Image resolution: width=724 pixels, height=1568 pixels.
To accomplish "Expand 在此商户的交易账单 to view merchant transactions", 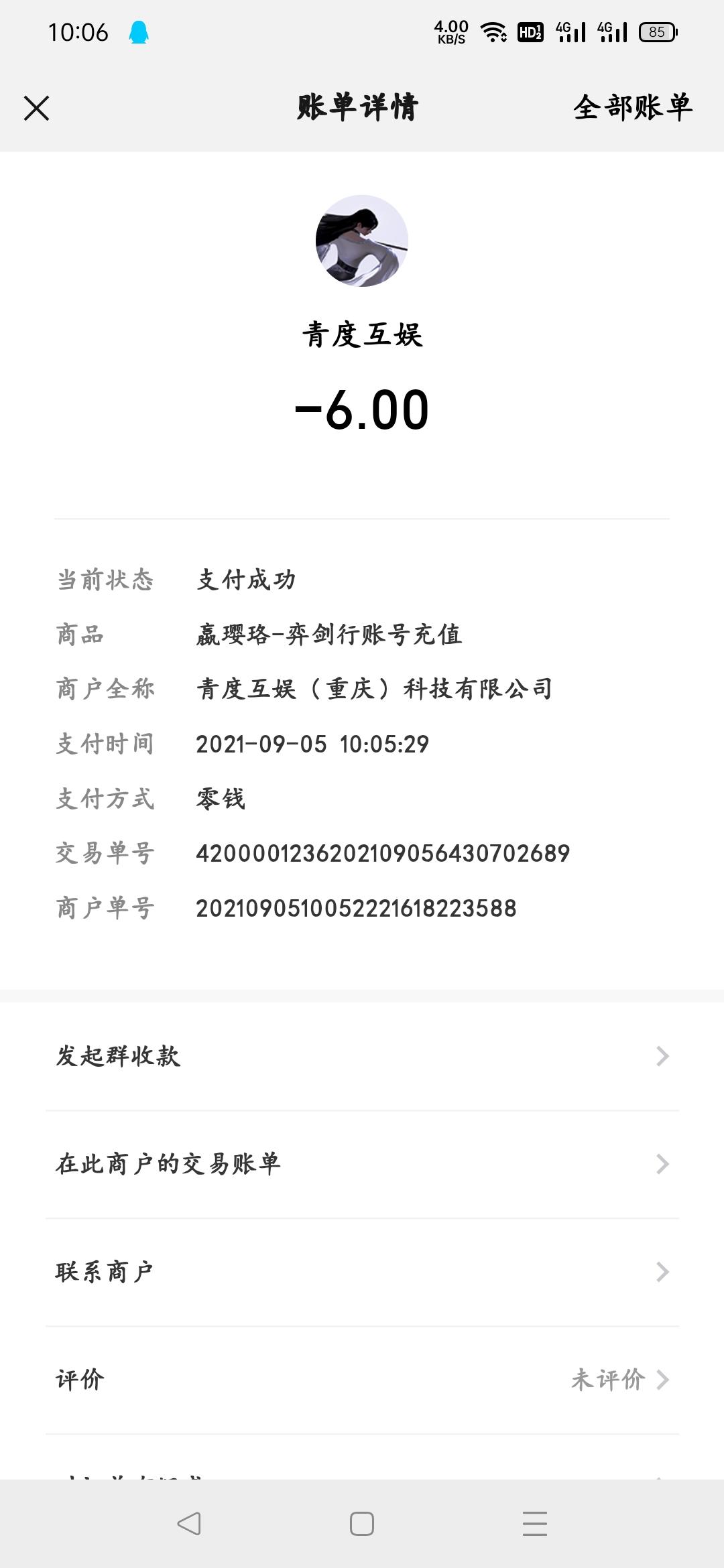I will (362, 1164).
